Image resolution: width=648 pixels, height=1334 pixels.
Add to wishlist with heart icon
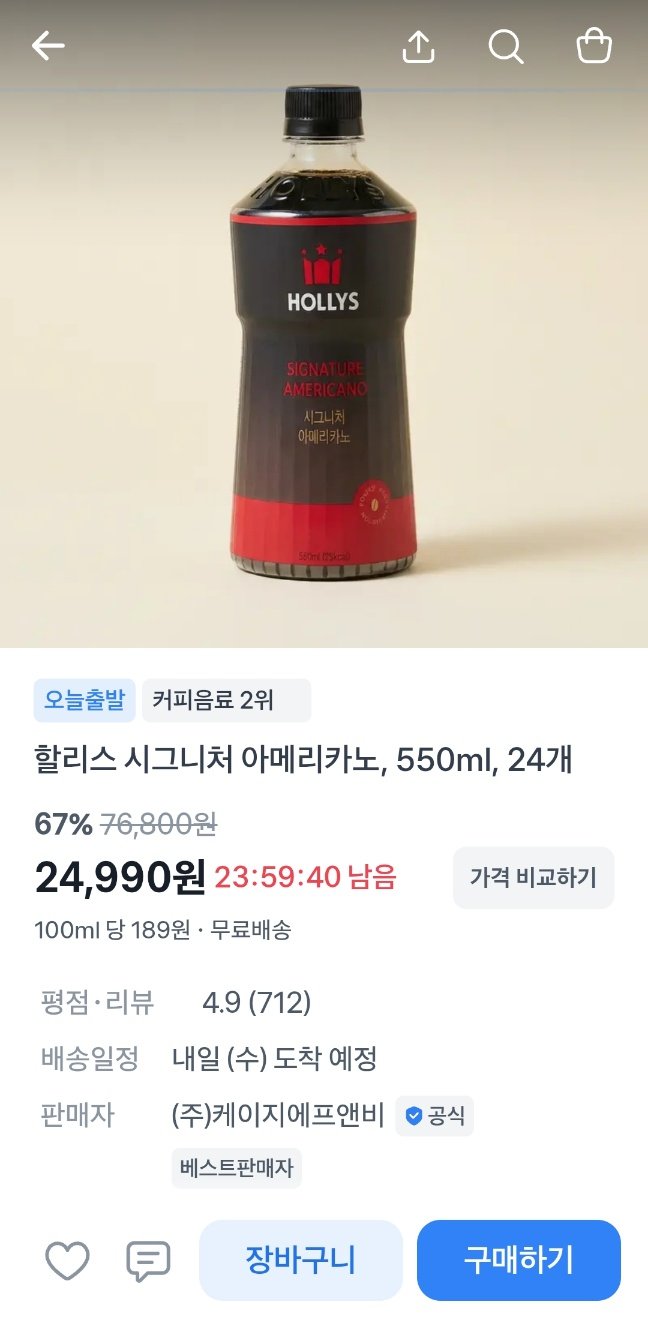point(68,1261)
